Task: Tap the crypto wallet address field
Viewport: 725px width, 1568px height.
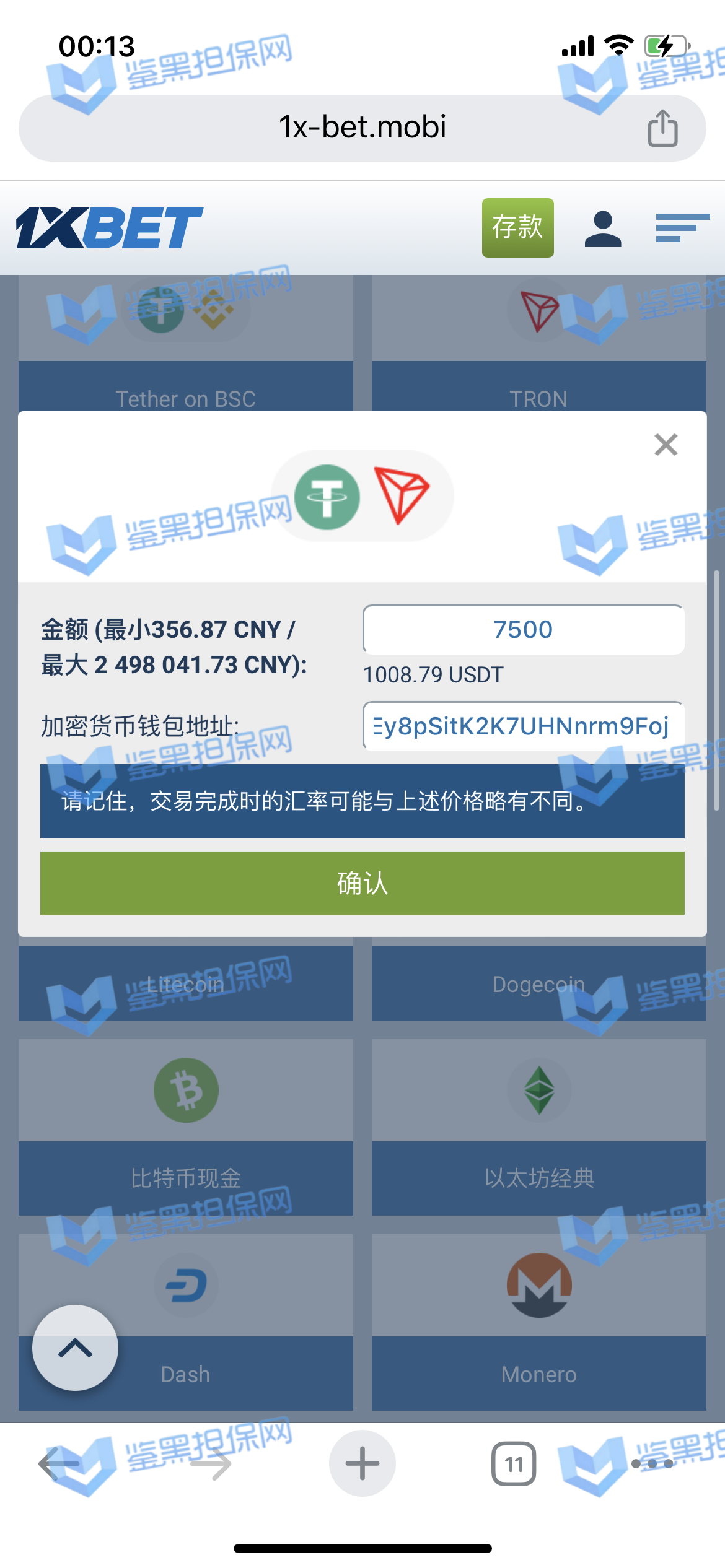Action: point(523,726)
